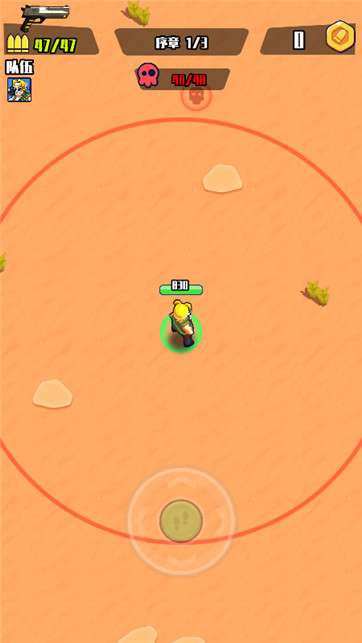Open the gold coin icon
The image size is (362, 643).
(341, 36)
